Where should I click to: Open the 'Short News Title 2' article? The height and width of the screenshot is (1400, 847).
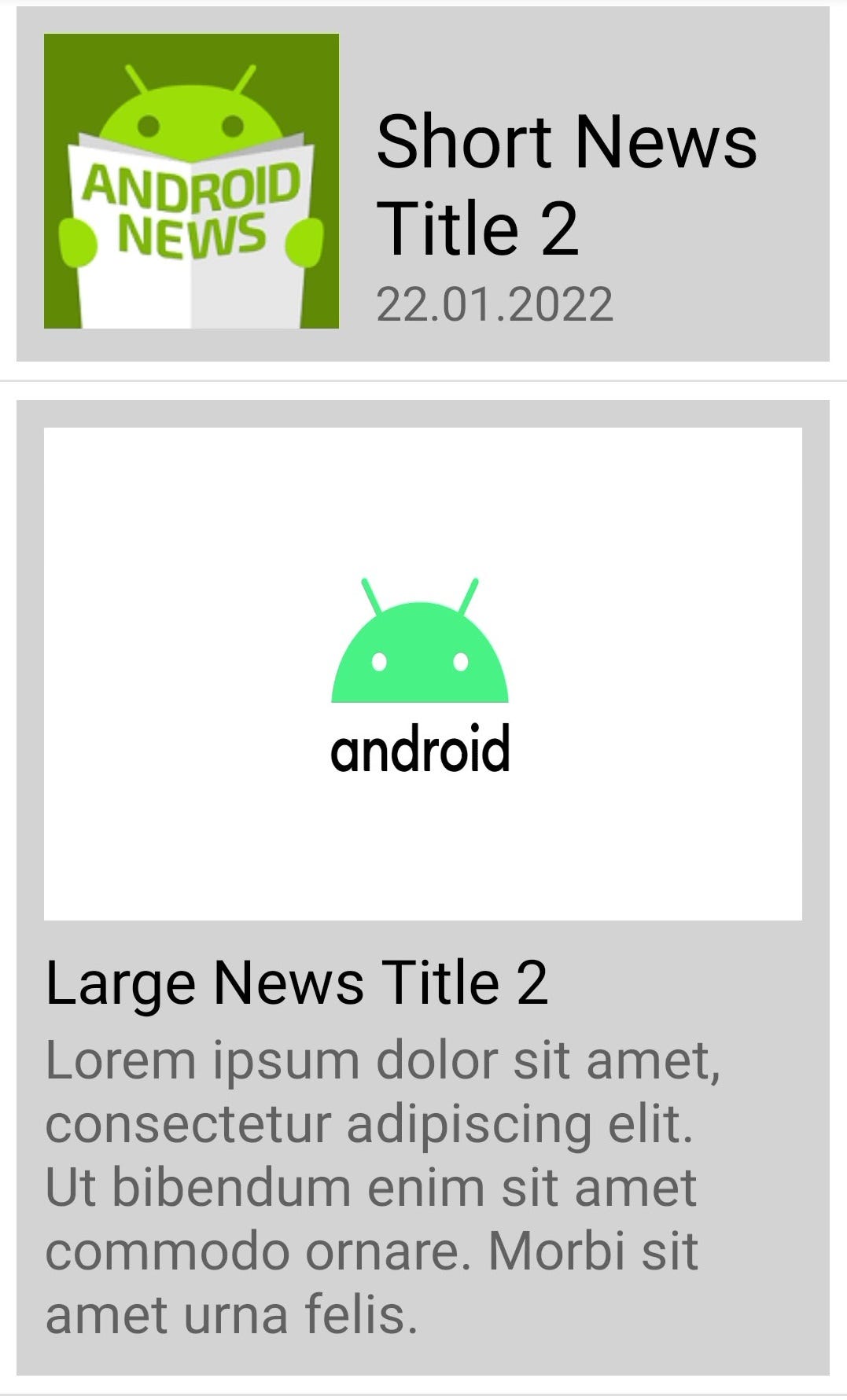(x=566, y=181)
